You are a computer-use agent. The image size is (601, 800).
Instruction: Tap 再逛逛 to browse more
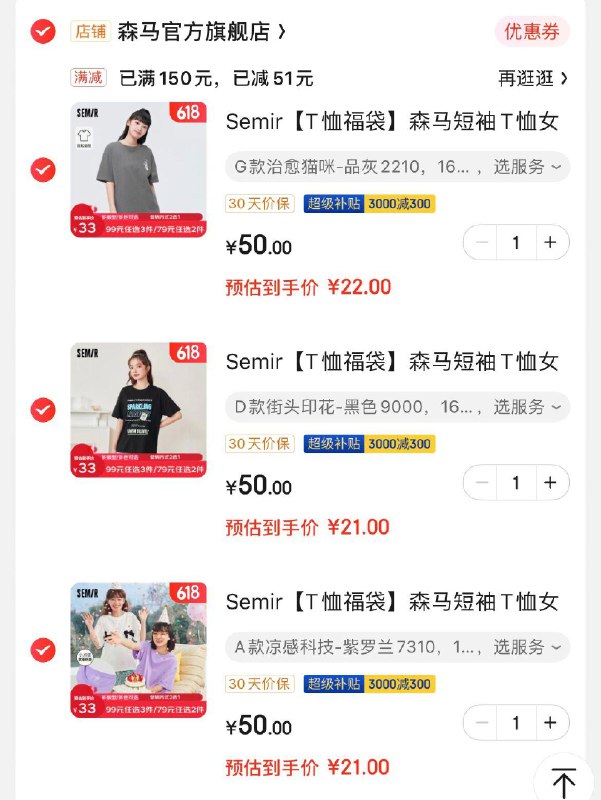[533, 78]
